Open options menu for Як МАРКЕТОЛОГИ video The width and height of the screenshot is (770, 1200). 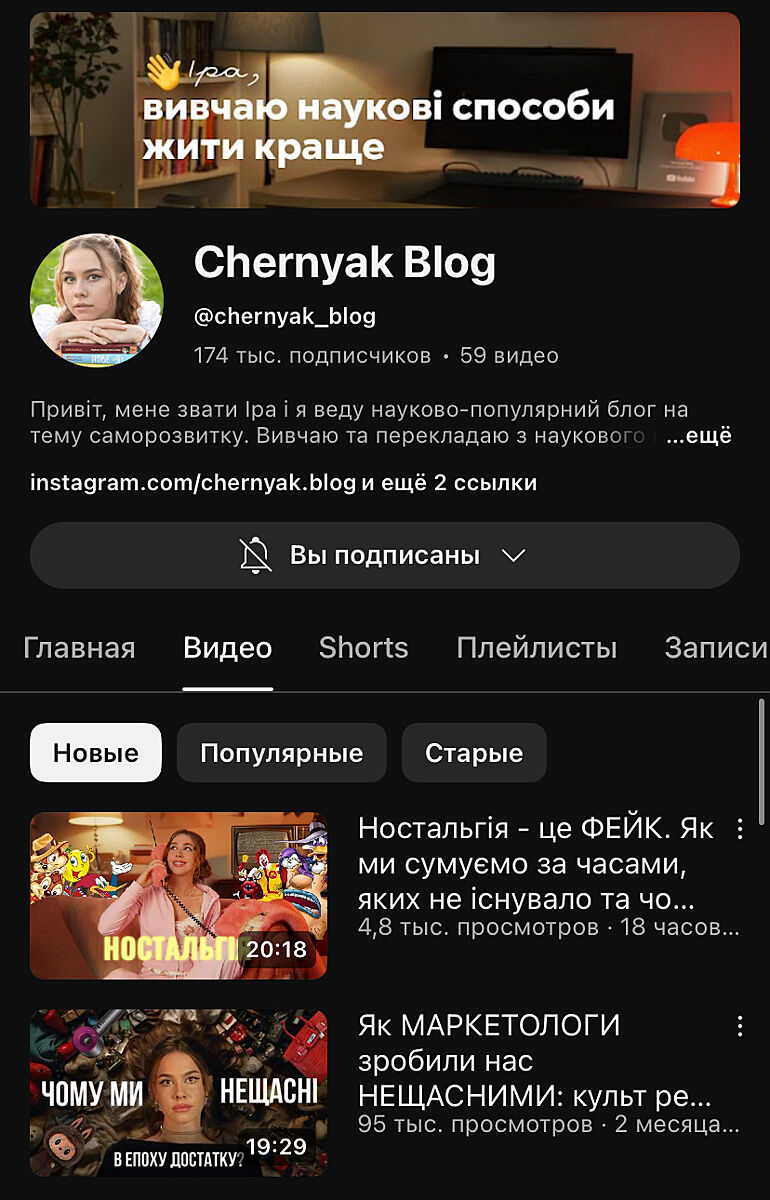740,1025
